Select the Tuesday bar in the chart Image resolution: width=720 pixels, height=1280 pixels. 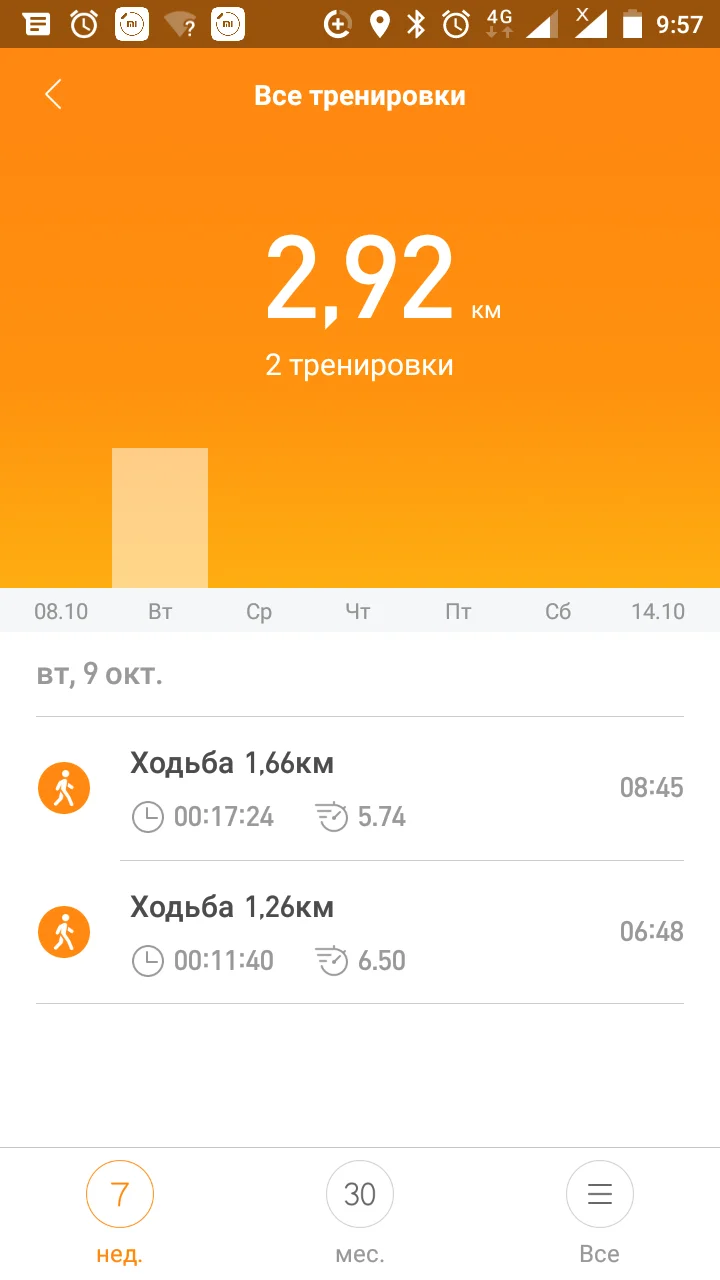[160, 518]
